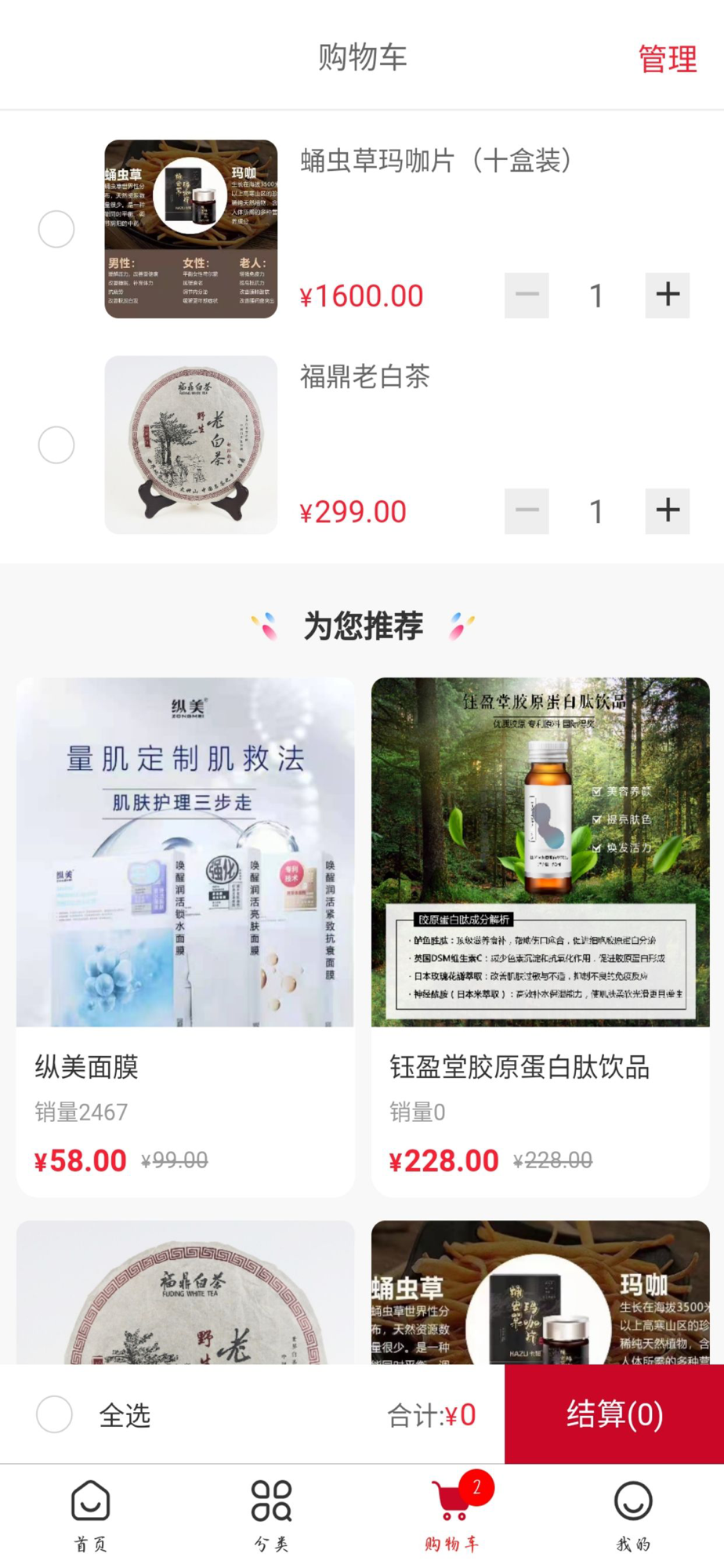
Task: Decrease quantity of 蛹虫草玛咖片
Action: coord(527,296)
